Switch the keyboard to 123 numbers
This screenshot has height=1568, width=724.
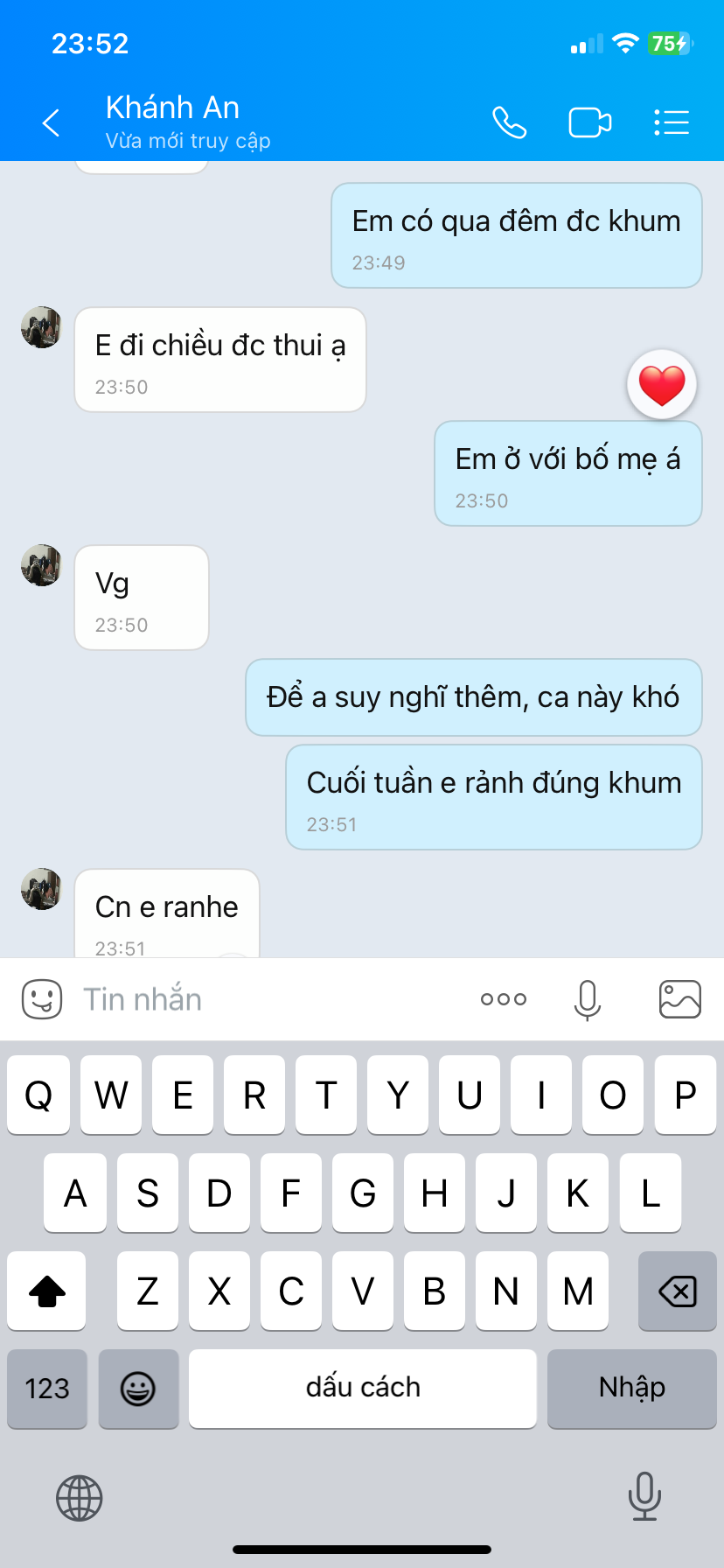(47, 1388)
